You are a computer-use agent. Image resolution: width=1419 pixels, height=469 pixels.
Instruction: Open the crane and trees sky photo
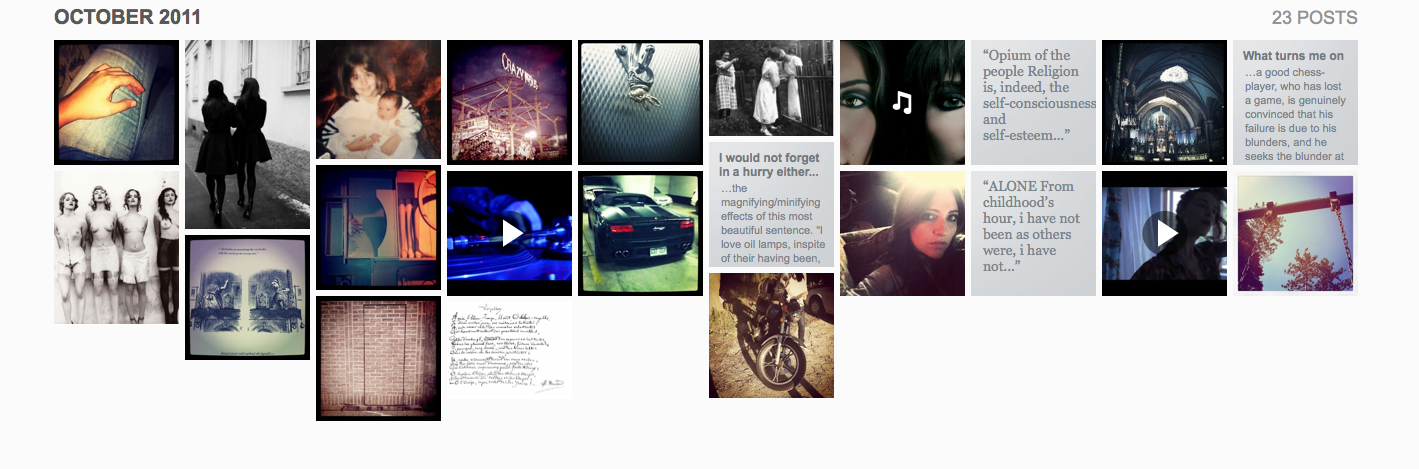tap(1295, 233)
